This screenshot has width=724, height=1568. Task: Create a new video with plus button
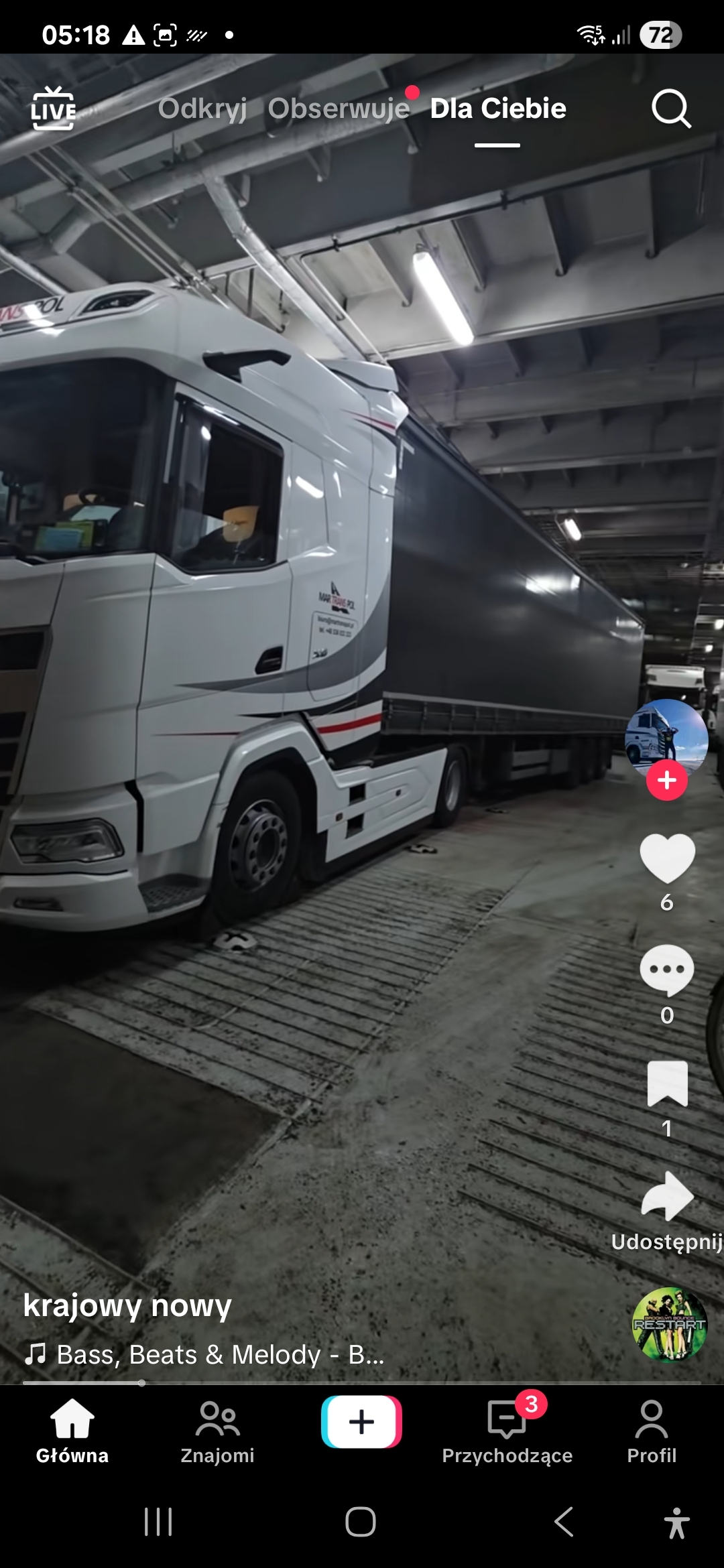(x=362, y=1422)
